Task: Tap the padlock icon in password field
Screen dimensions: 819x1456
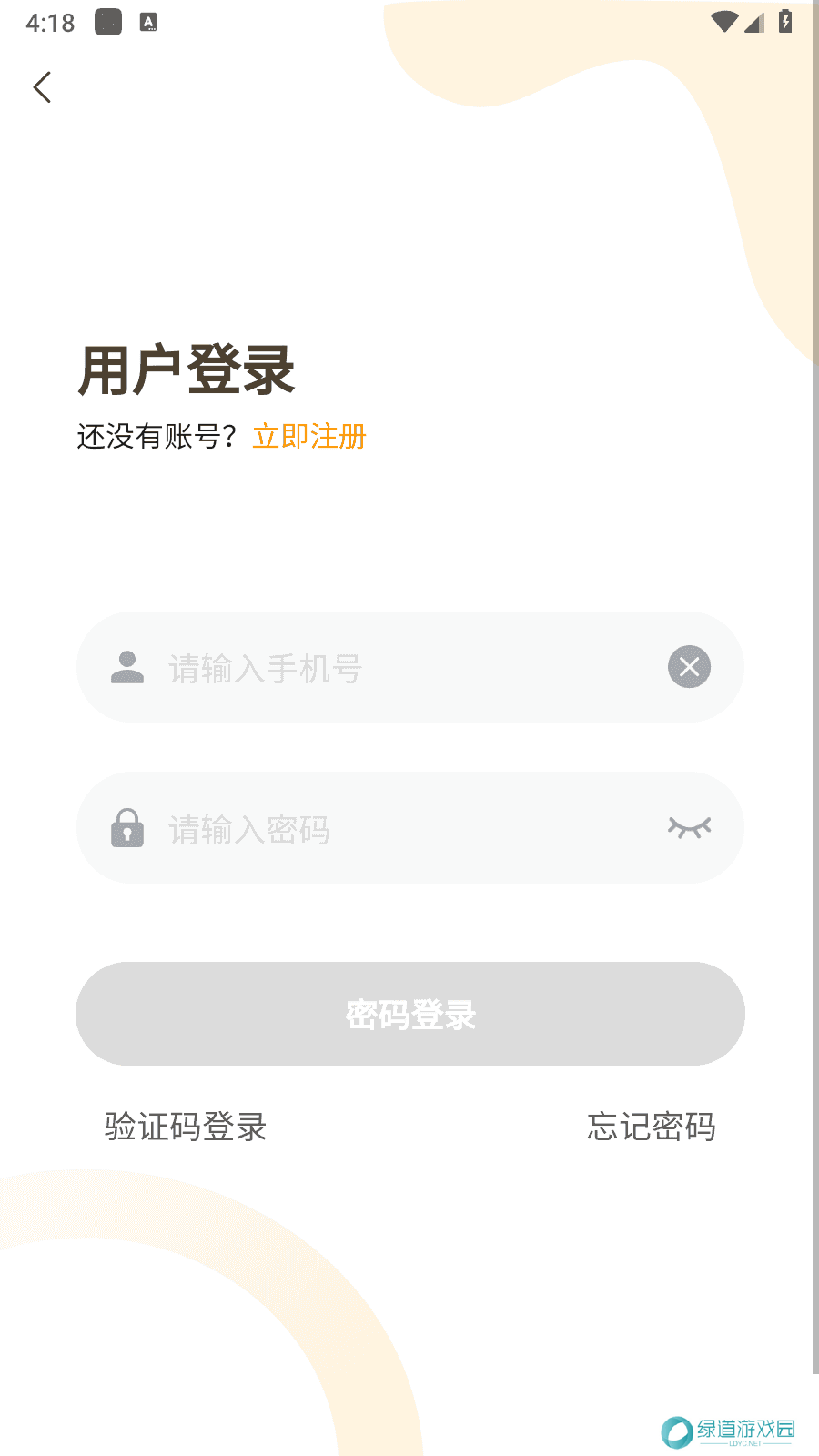Action: (127, 828)
